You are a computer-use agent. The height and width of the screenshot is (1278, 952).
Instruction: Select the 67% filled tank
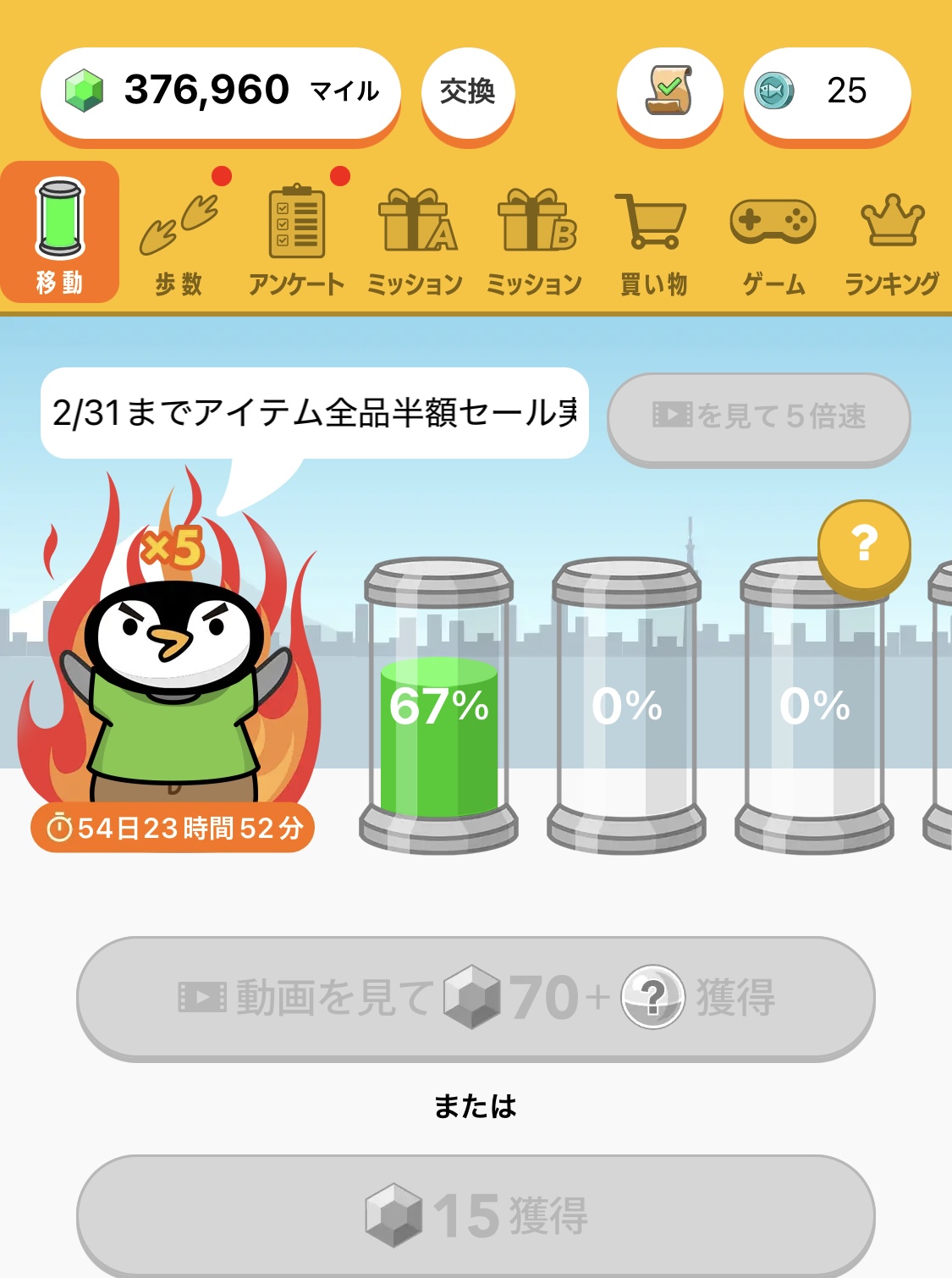coord(438,705)
